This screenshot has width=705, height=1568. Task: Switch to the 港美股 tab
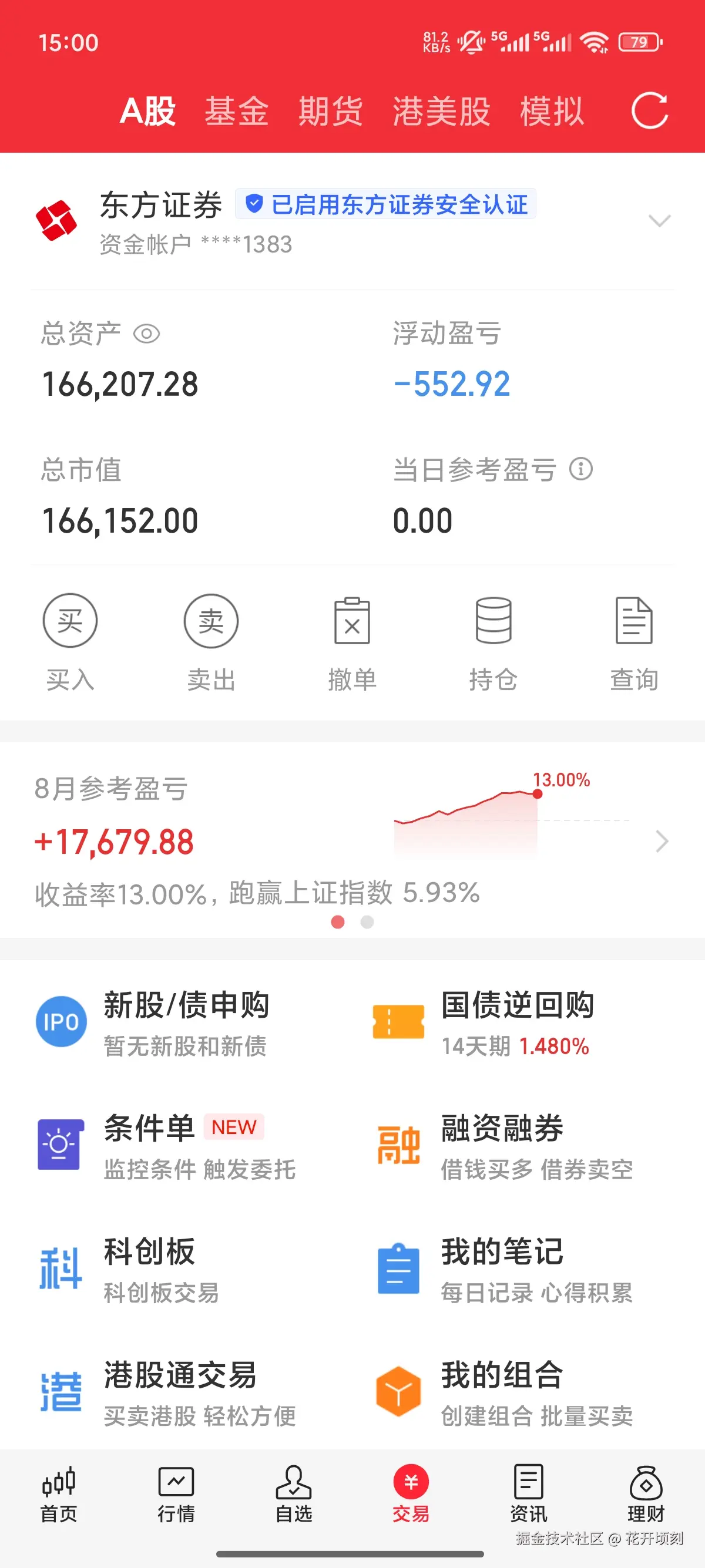(440, 111)
